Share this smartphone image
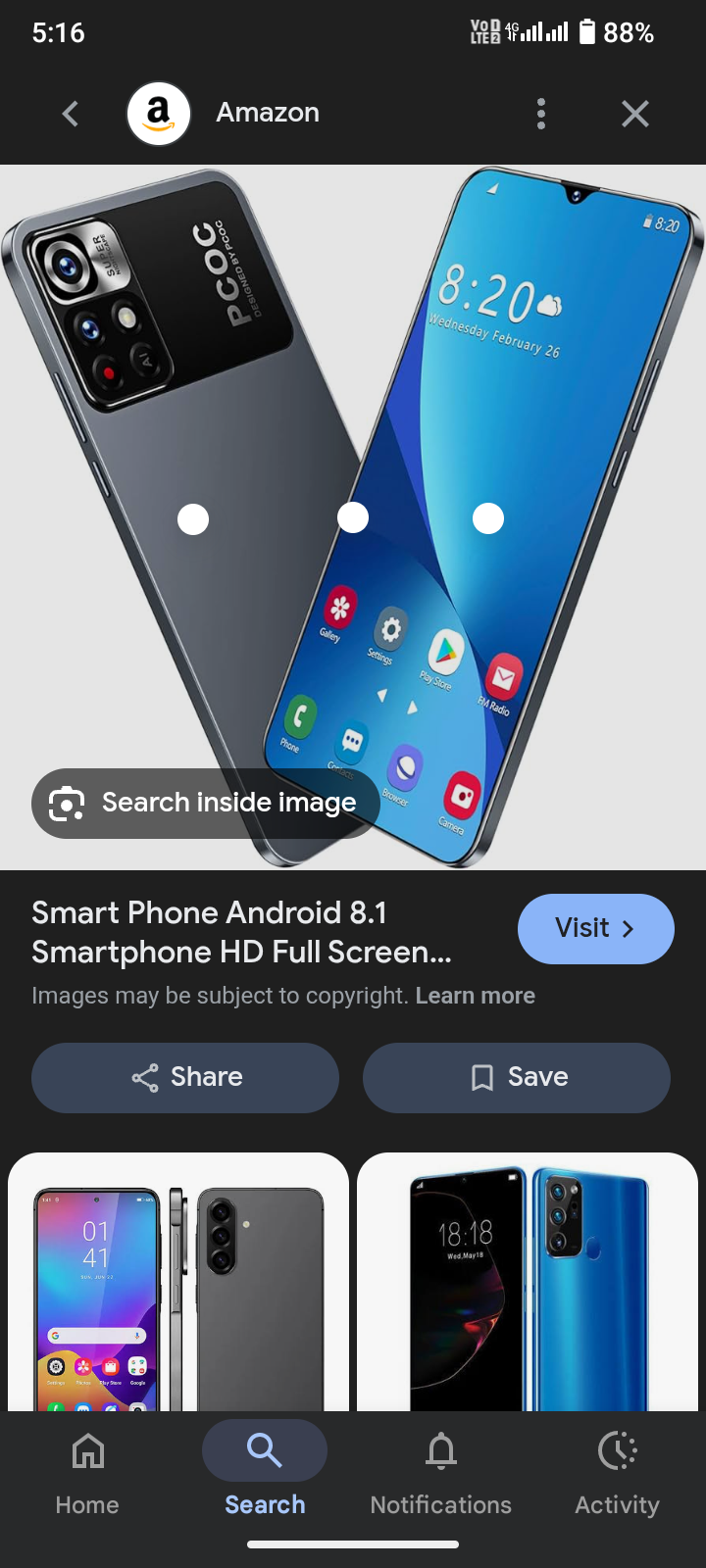This screenshot has width=706, height=1568. (185, 1077)
